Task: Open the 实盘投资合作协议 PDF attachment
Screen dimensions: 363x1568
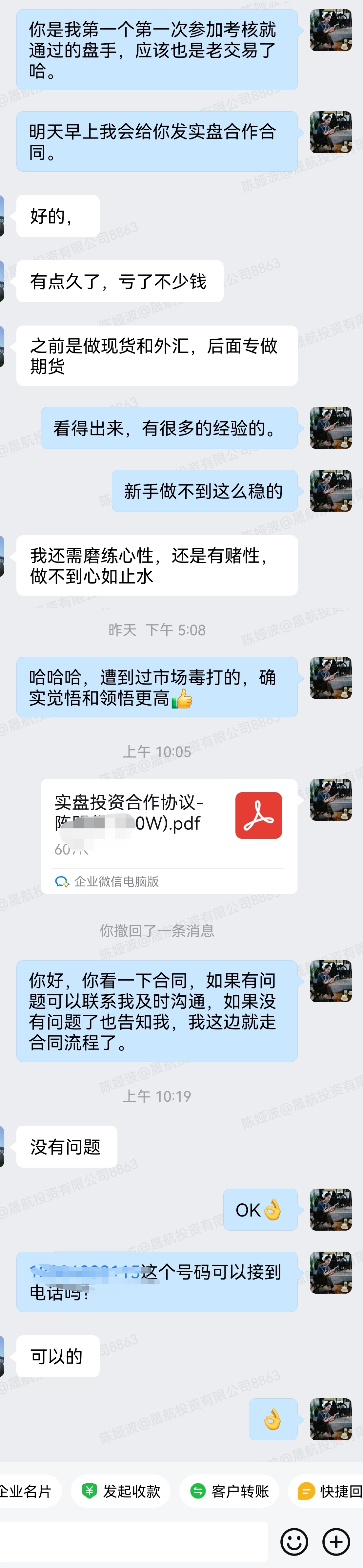Action: pyautogui.click(x=169, y=828)
